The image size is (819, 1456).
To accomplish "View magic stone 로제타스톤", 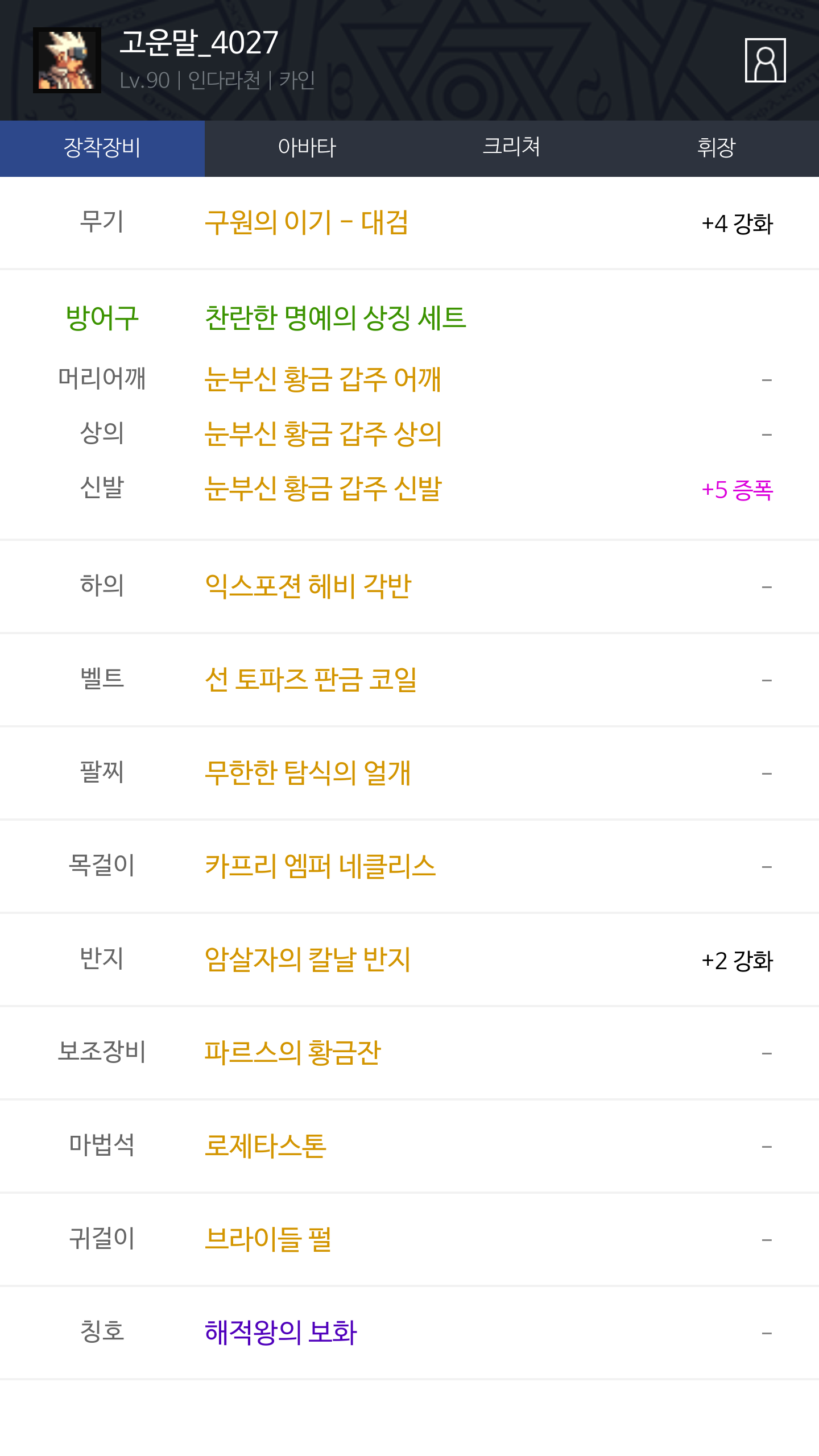I will 266,1146.
